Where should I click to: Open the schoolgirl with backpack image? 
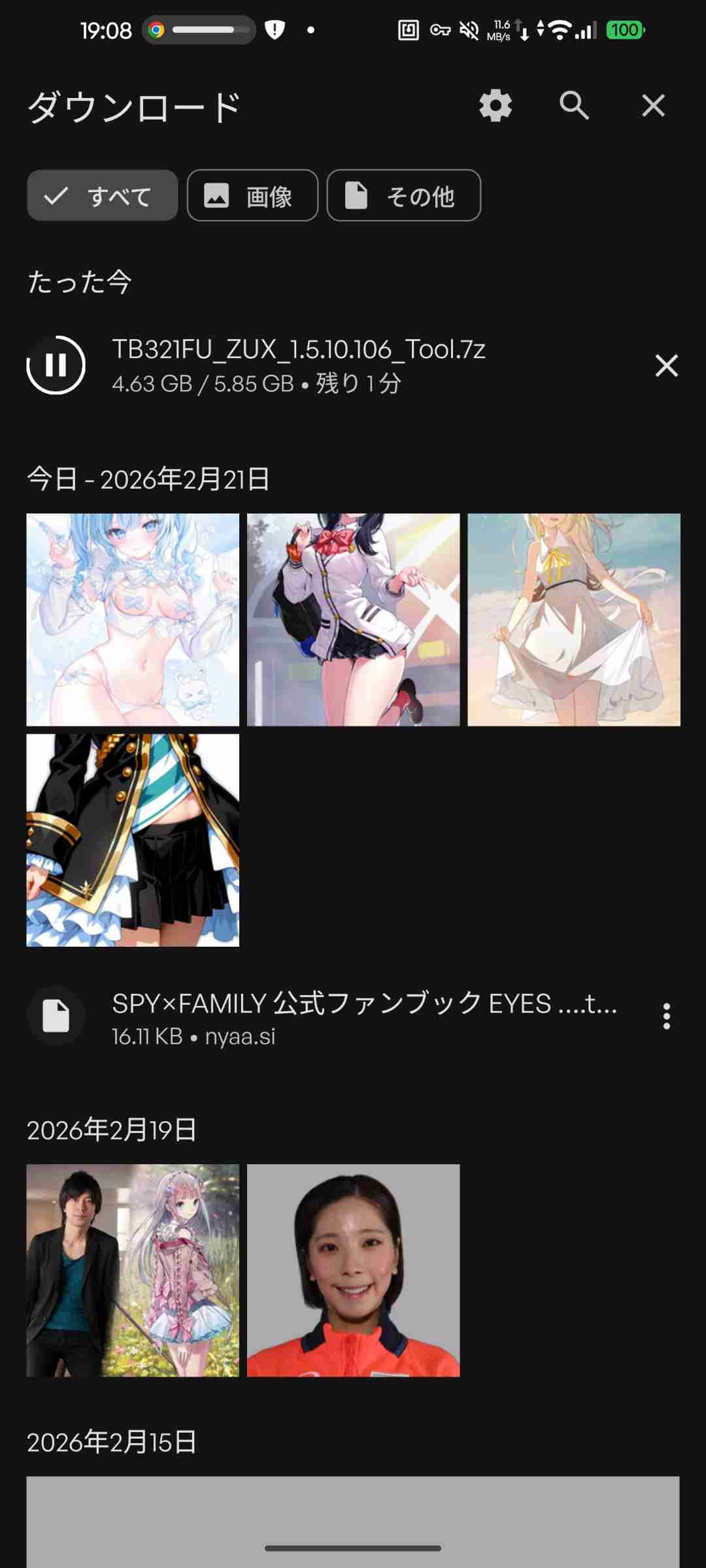(x=353, y=619)
